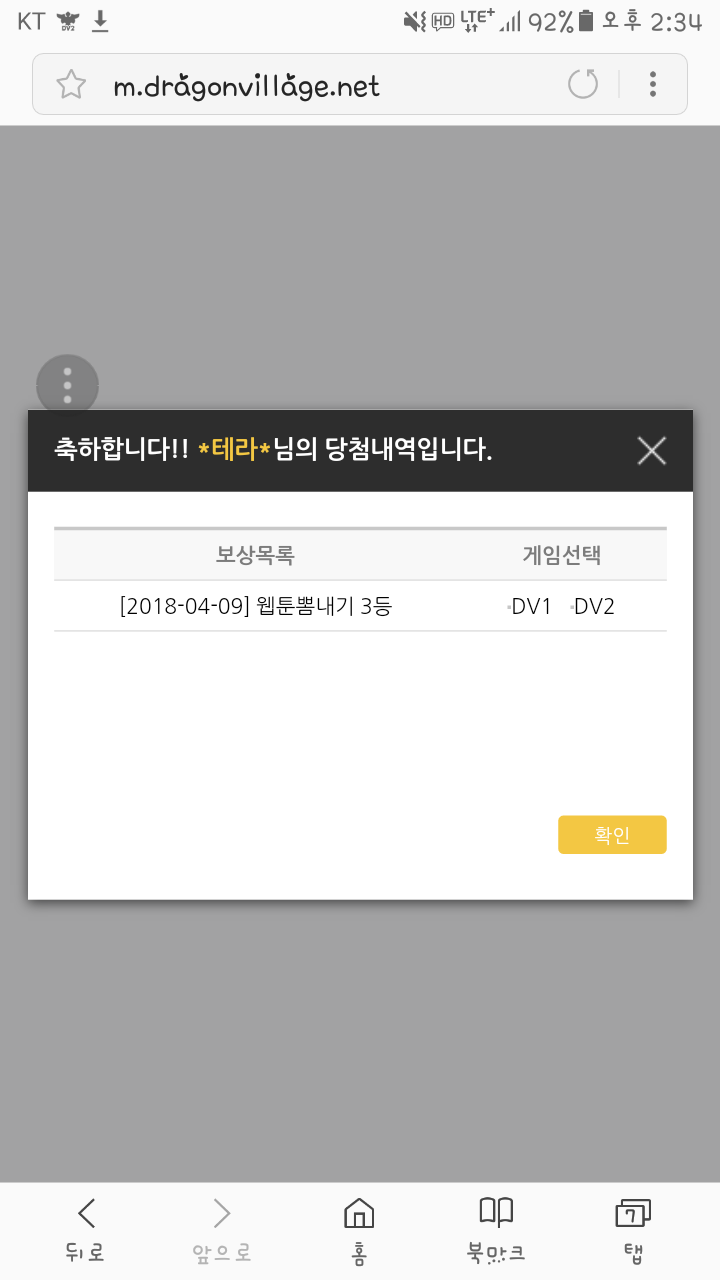This screenshot has width=720, height=1280.
Task: Confirm with the yellow 확인 button
Action: click(x=612, y=835)
